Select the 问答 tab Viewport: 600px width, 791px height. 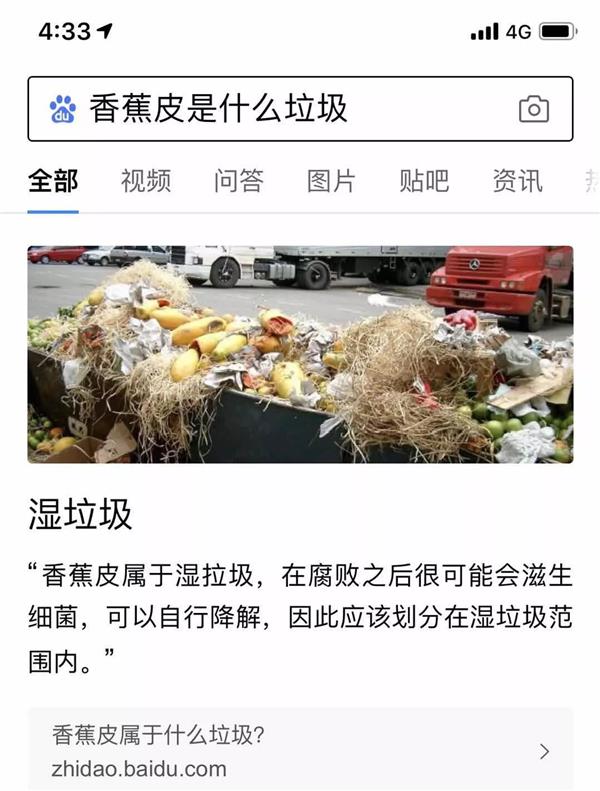point(239,181)
